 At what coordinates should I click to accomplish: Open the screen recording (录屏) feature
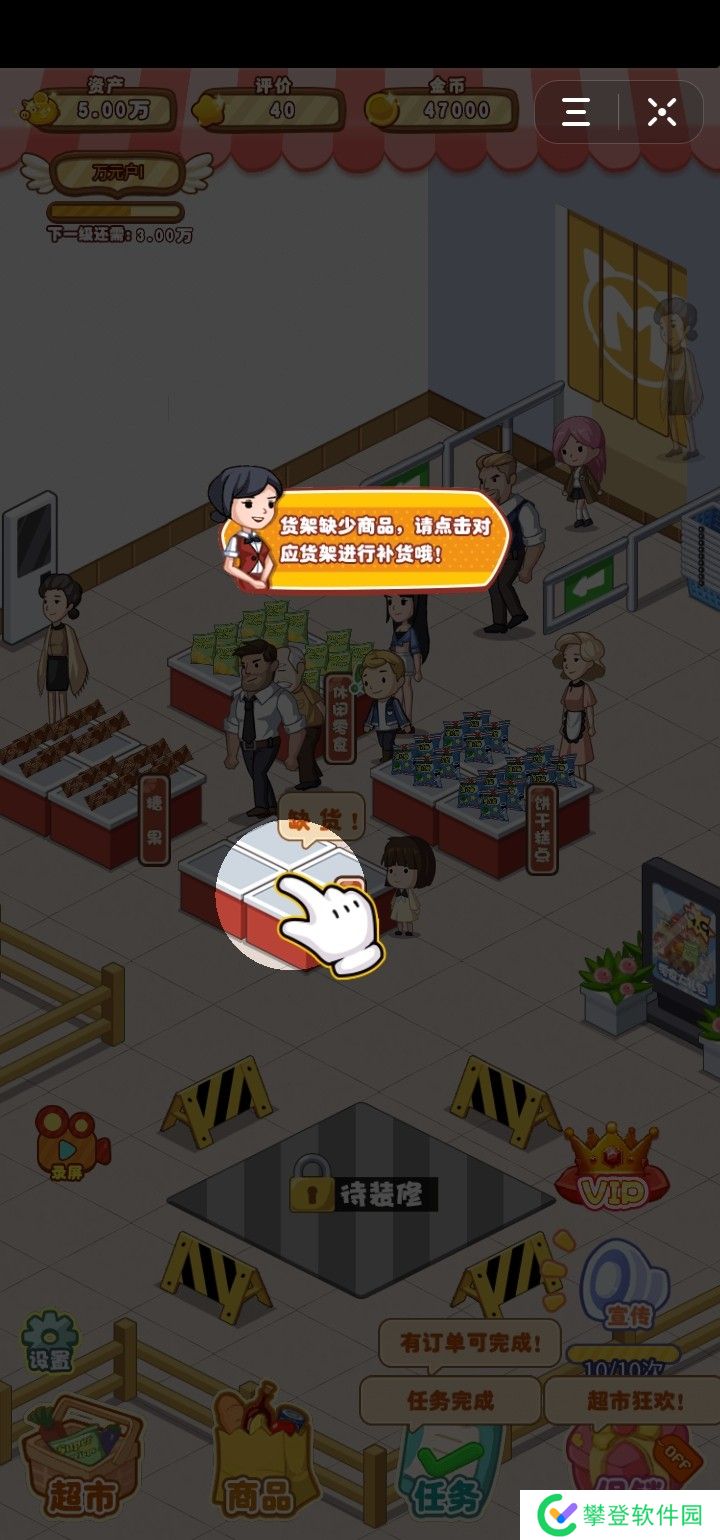(x=71, y=1142)
